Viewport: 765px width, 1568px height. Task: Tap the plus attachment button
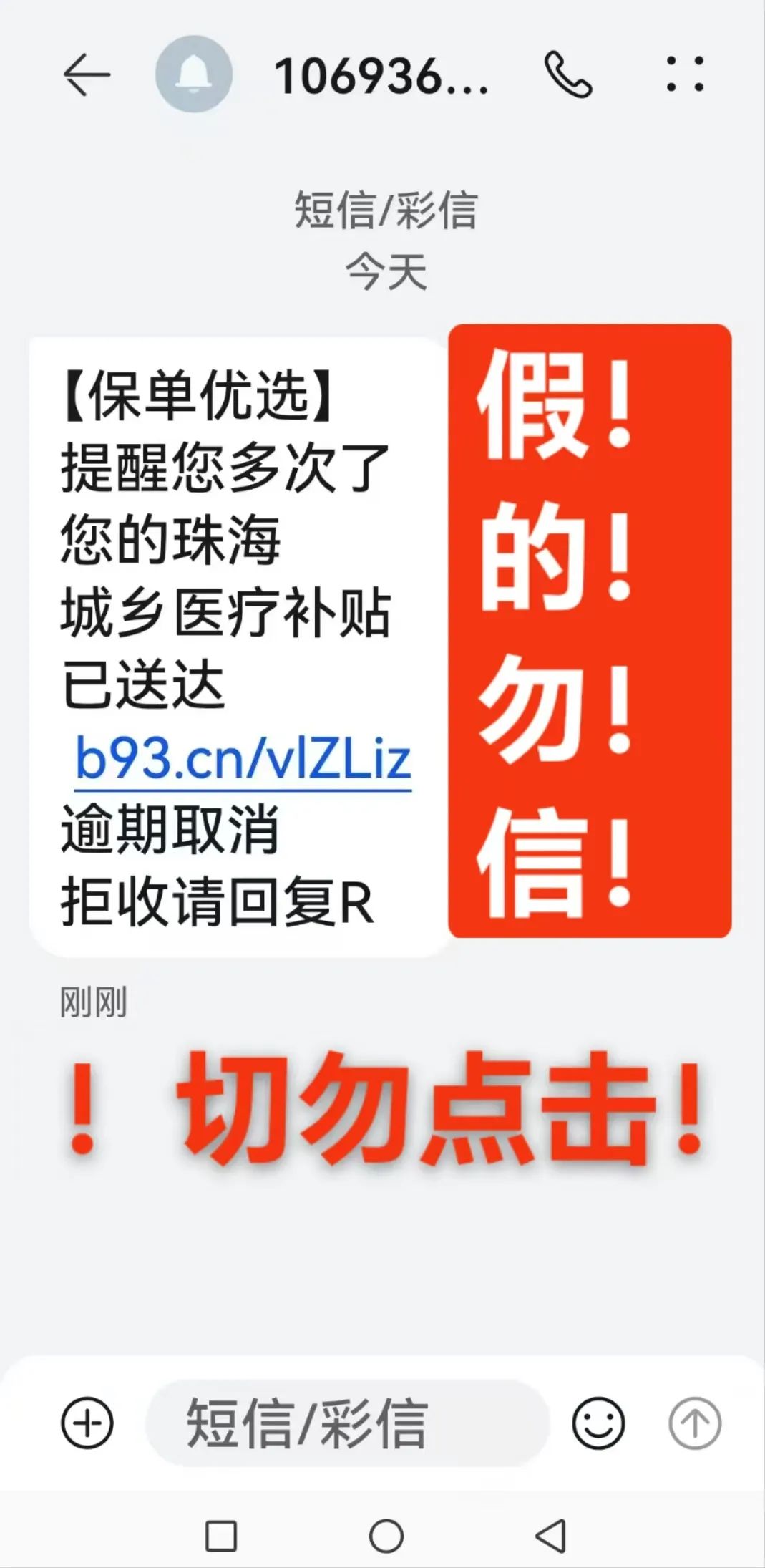coord(87,1422)
